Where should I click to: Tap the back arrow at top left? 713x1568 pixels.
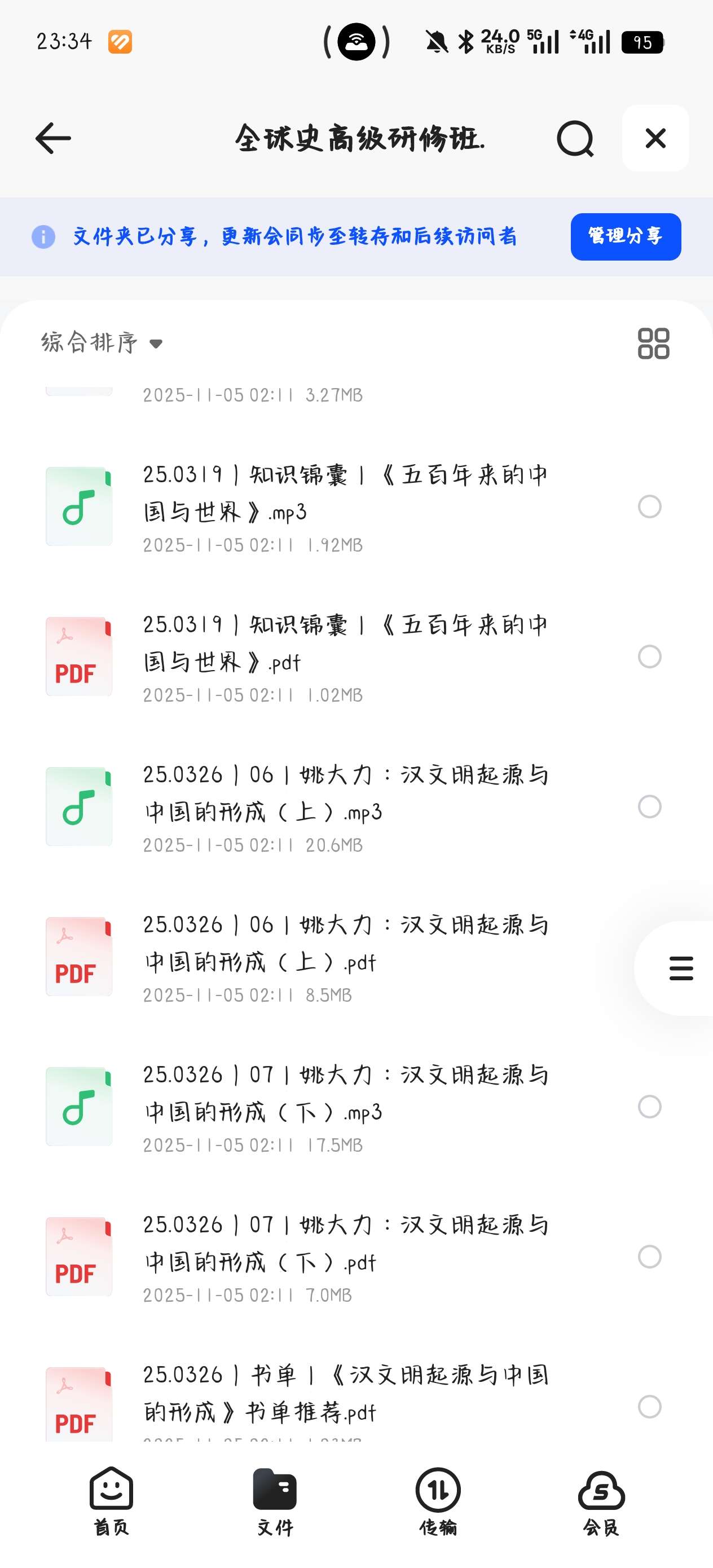tap(52, 138)
